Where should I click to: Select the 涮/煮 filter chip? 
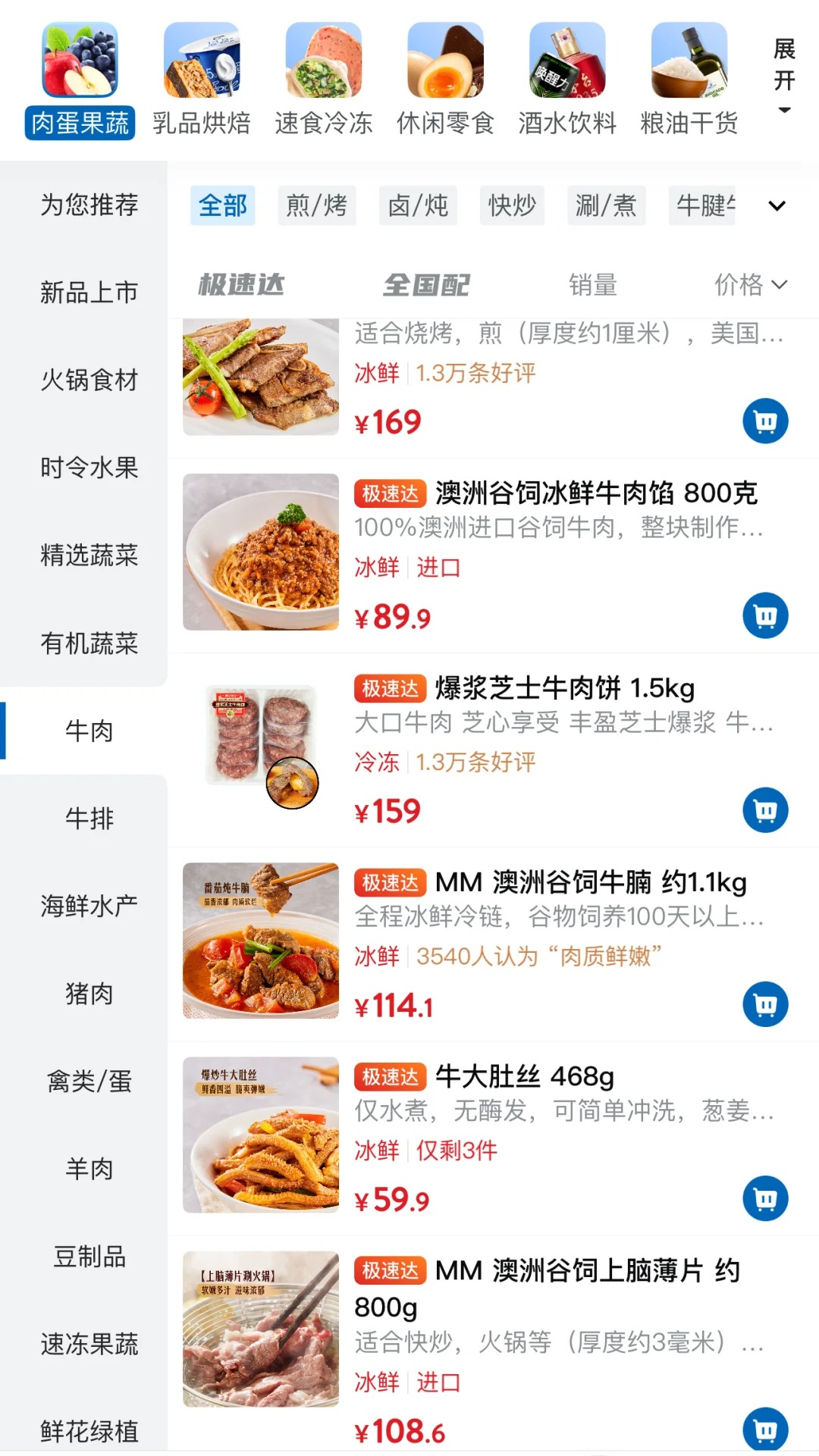(606, 205)
